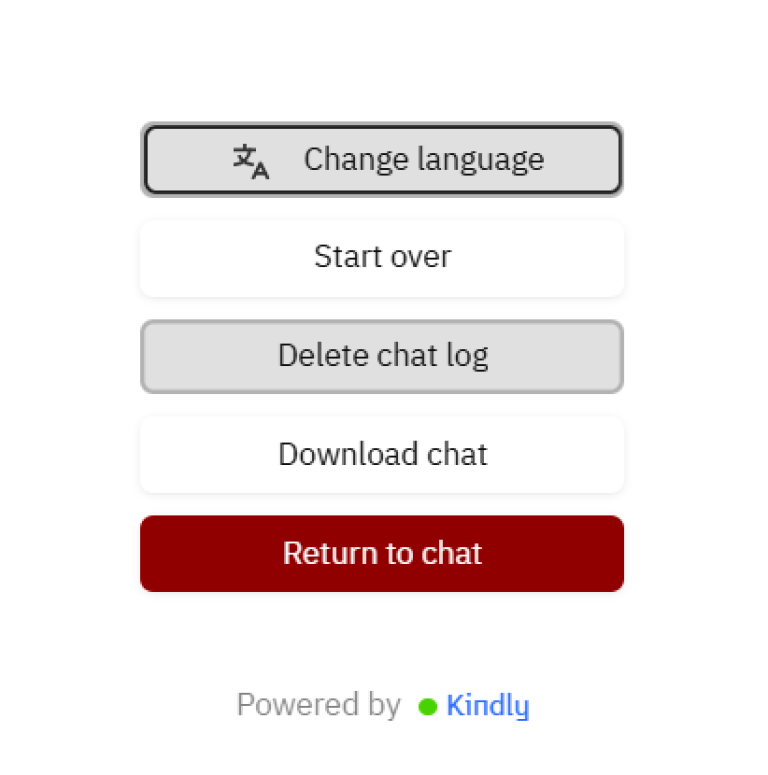
Task: Hit the small circular icon in the footer
Action: click(428, 707)
